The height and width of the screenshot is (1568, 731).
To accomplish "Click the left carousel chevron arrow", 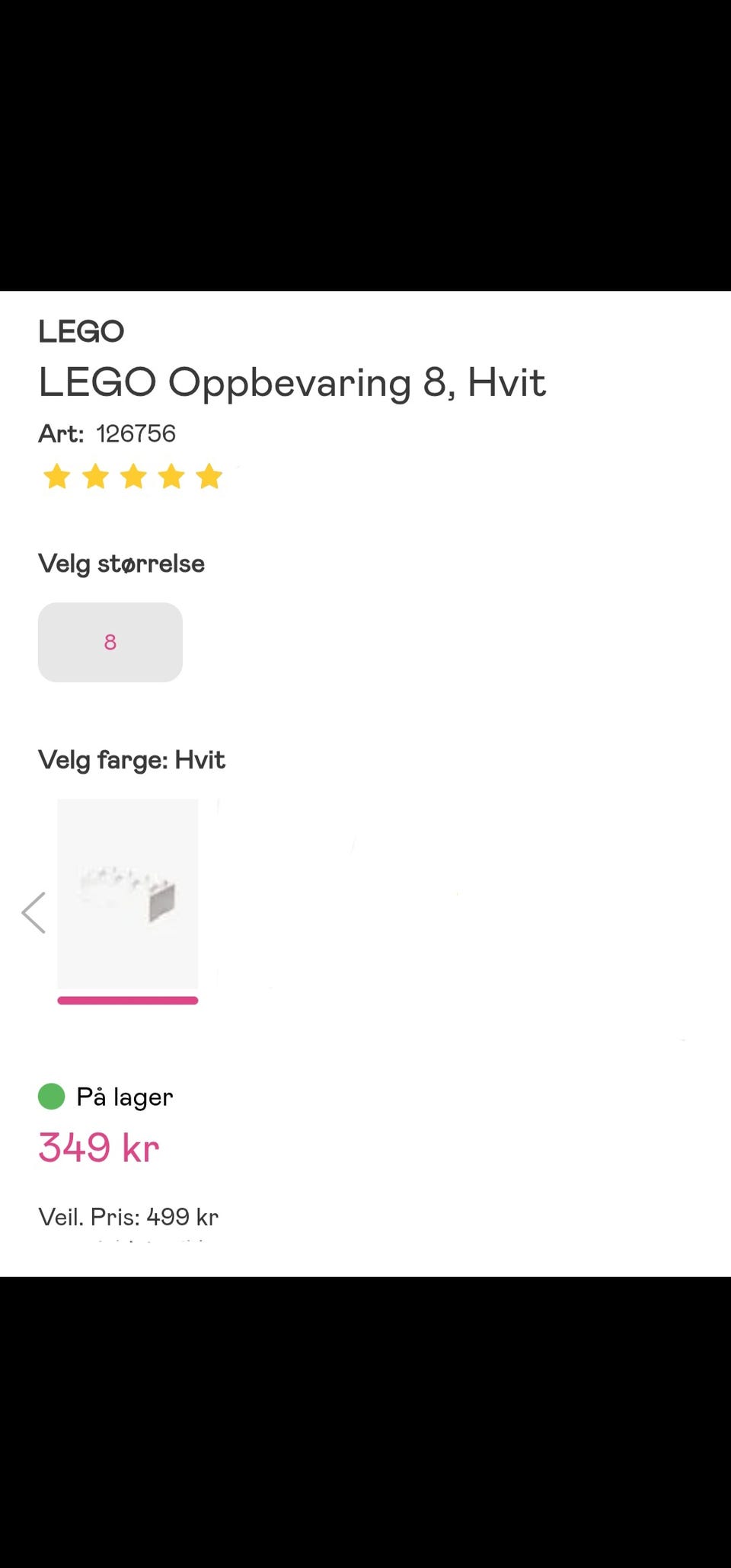I will pyautogui.click(x=34, y=912).
